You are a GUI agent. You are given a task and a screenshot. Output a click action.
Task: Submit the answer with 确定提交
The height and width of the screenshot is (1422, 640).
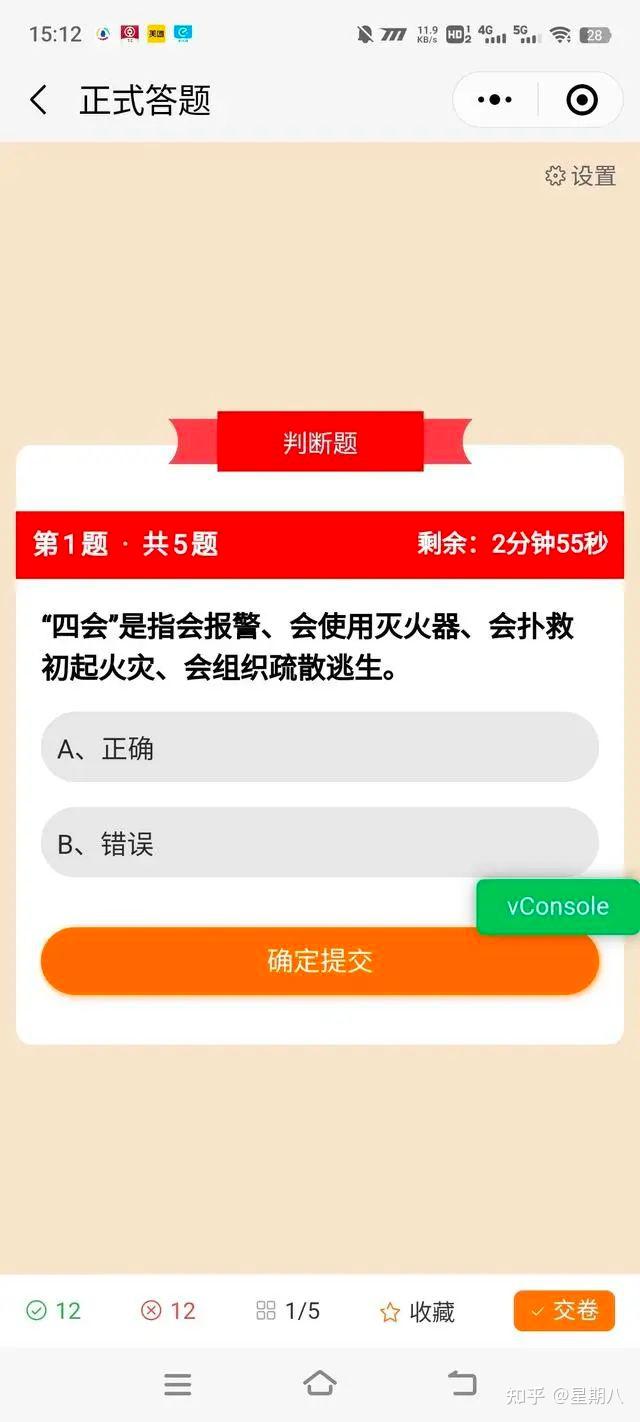tap(320, 961)
